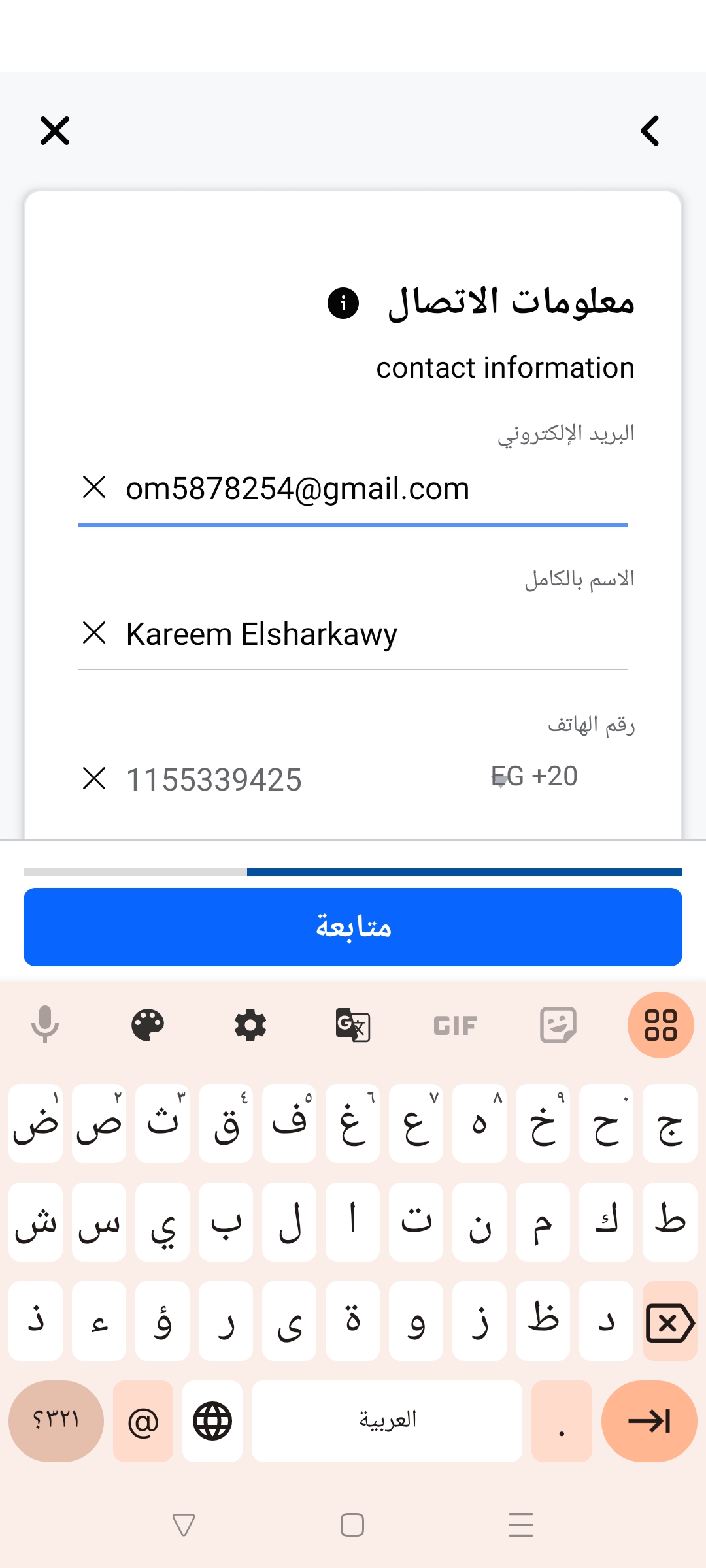Screen dimensions: 706x1568
Task: Close the contact information form
Action: coord(55,131)
